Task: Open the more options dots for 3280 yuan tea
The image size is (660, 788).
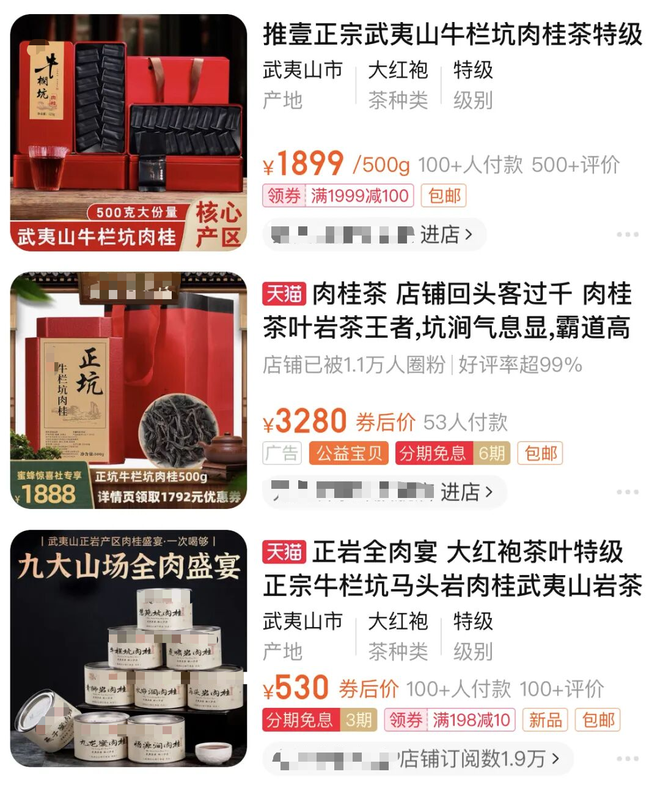Action: click(627, 492)
